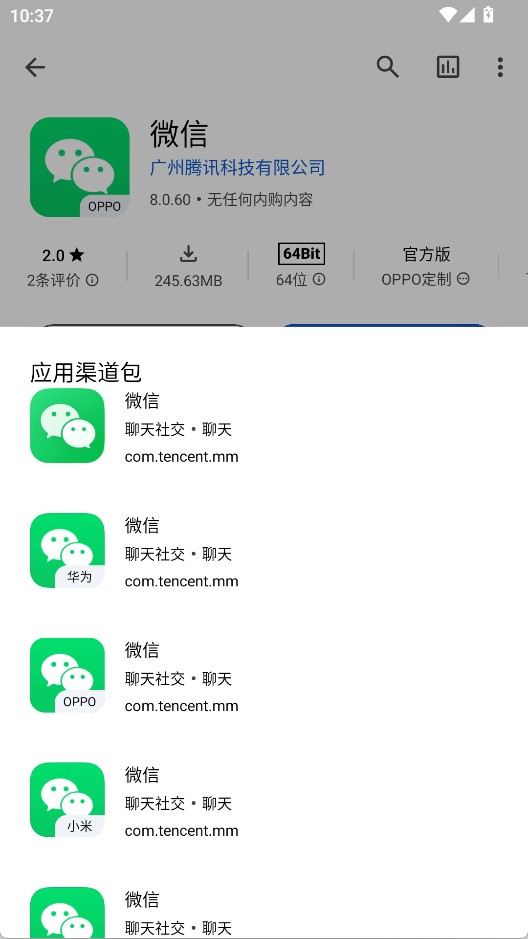The image size is (528, 939).
Task: Choose the 微信 package with OPPO badge
Action: pyautogui.click(x=264, y=677)
